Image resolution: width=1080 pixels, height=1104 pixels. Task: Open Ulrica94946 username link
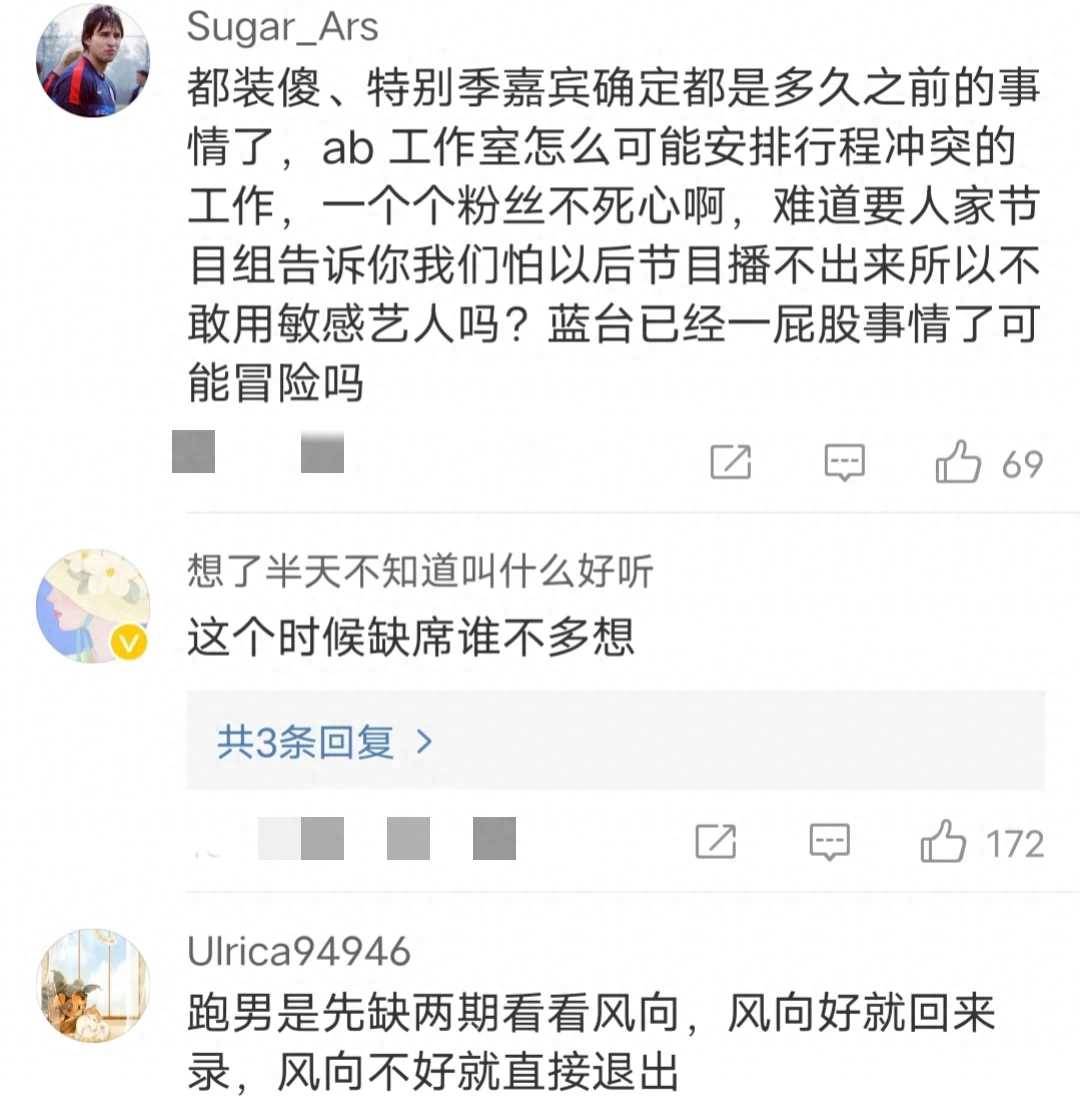pos(299,952)
